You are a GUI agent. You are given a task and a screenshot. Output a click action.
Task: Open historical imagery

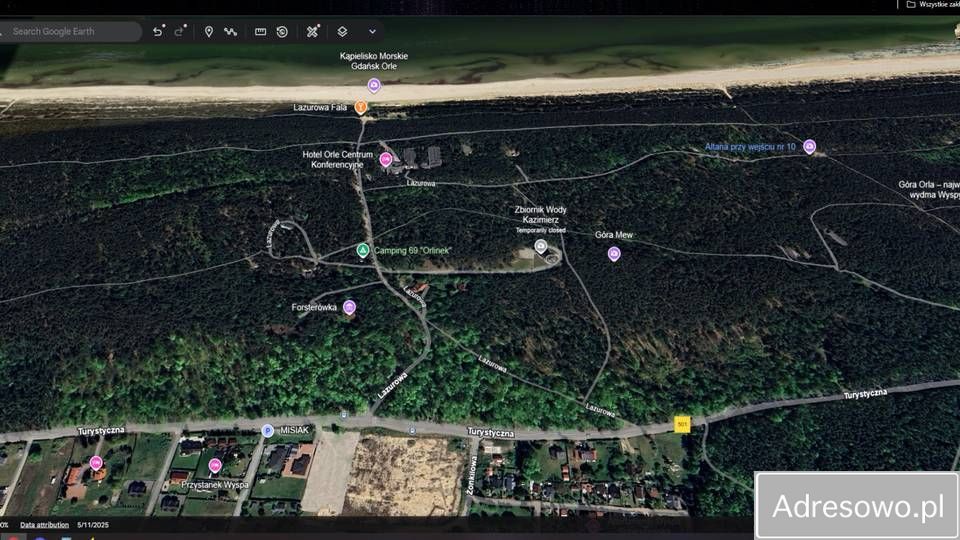283,31
